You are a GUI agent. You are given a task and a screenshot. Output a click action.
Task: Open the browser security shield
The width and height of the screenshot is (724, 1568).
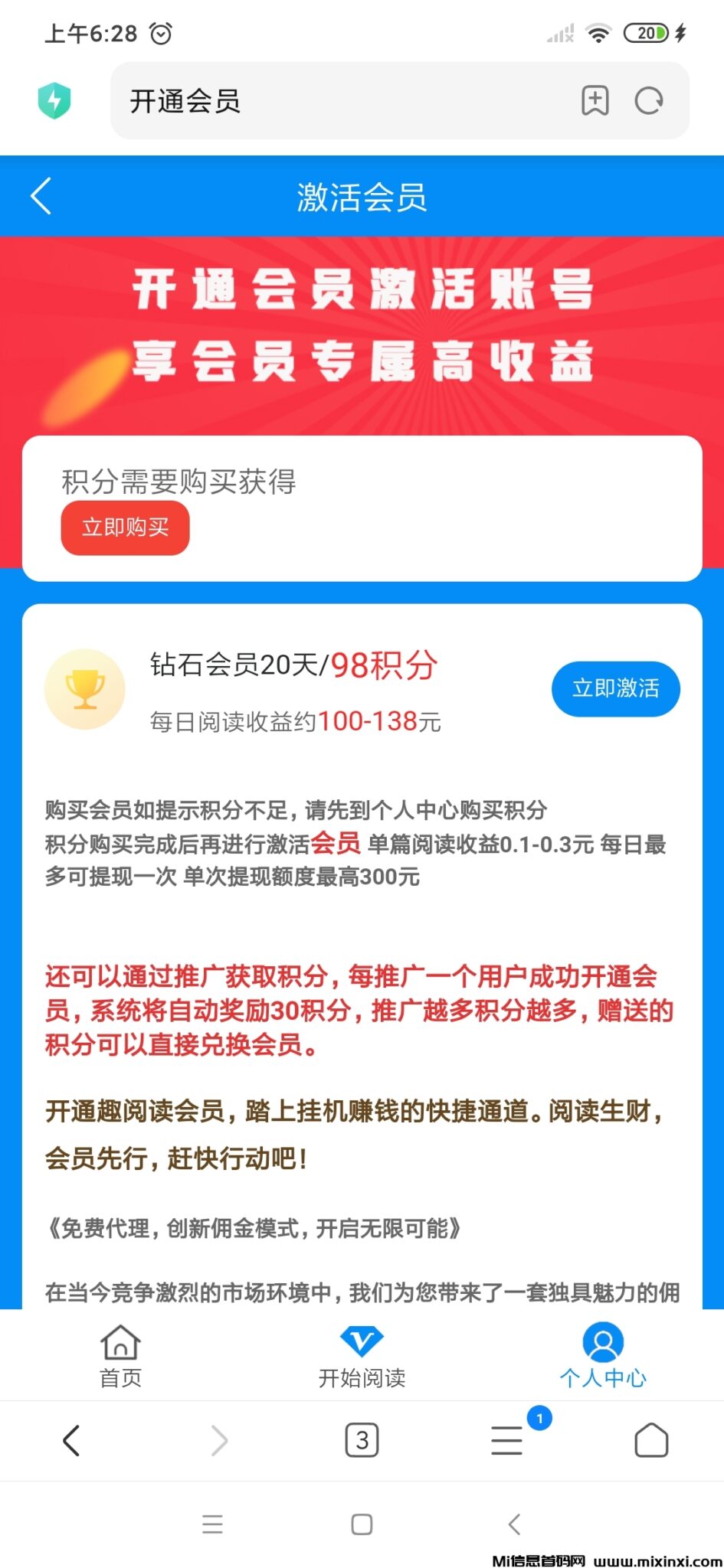click(54, 101)
